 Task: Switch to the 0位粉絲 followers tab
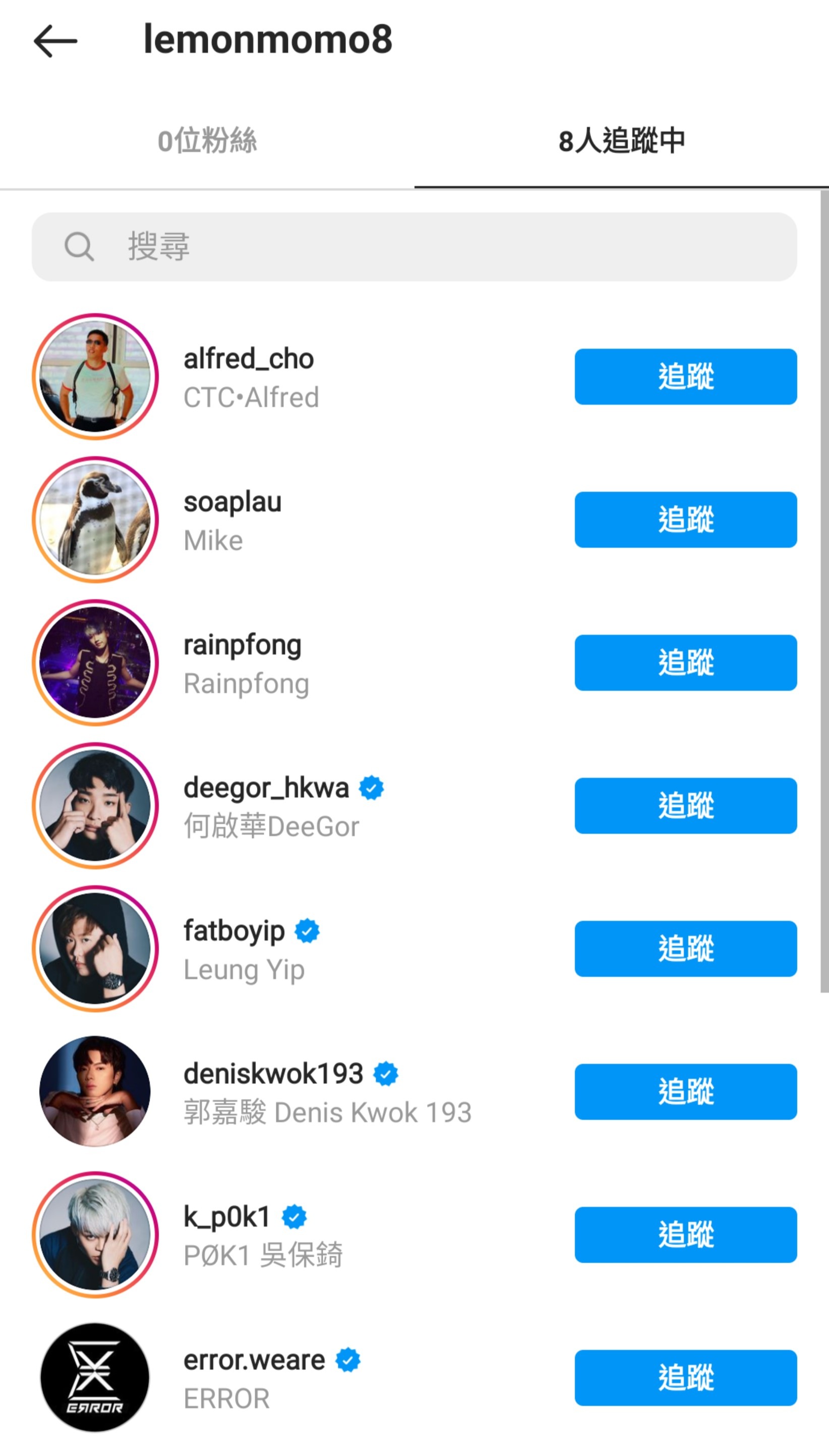pos(207,141)
